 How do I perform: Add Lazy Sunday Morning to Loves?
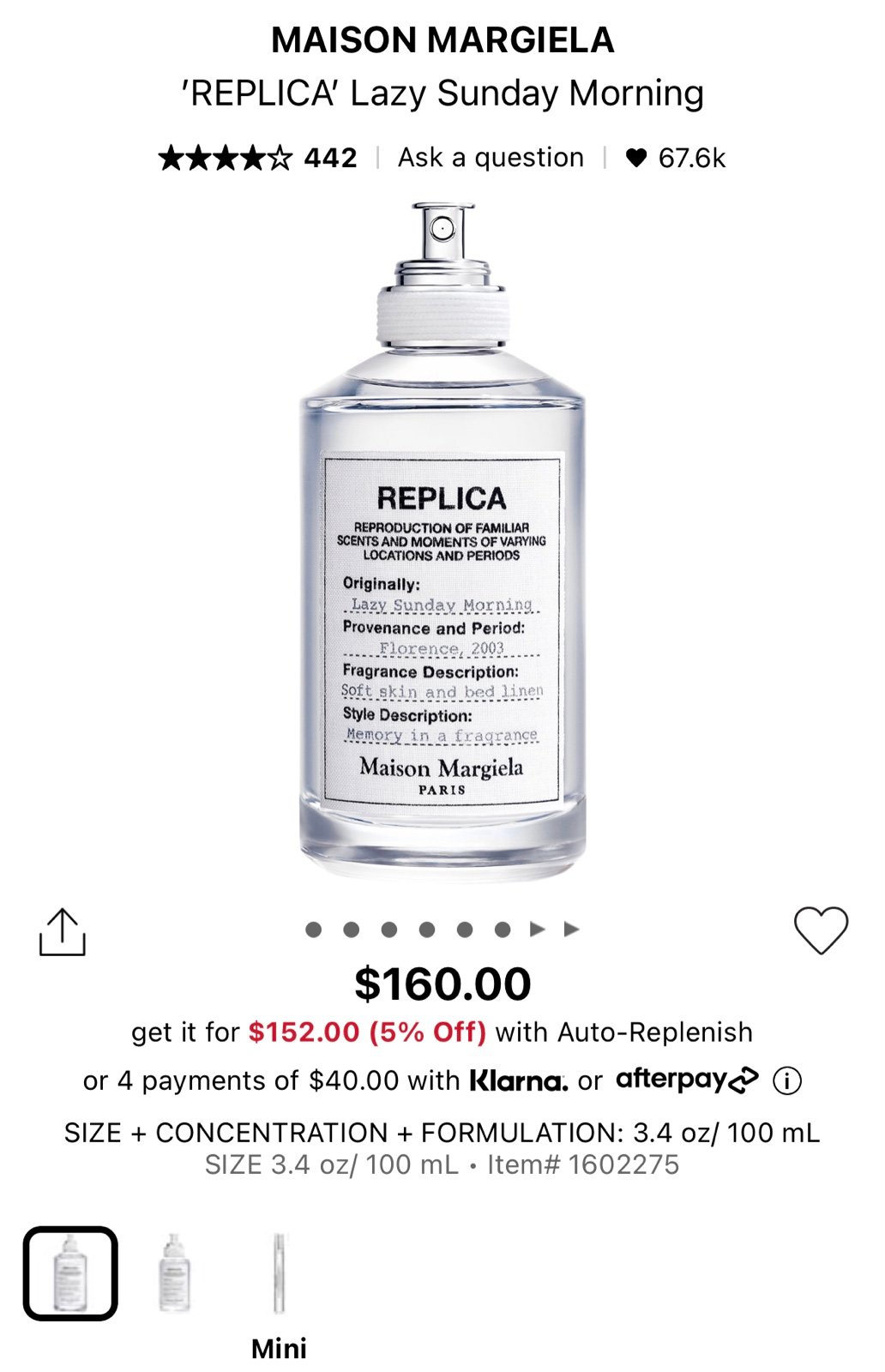click(x=821, y=930)
